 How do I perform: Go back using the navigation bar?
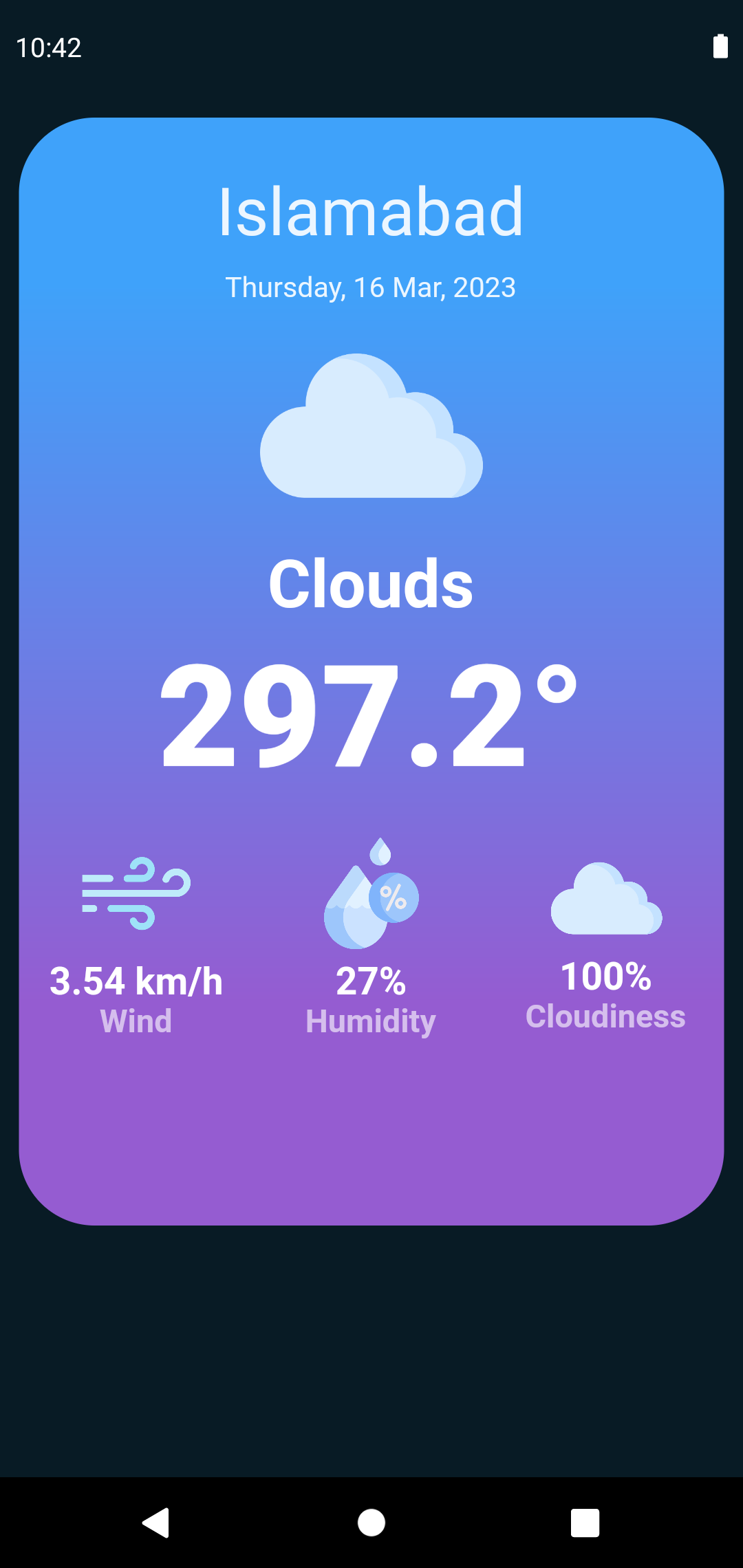coord(156,1523)
